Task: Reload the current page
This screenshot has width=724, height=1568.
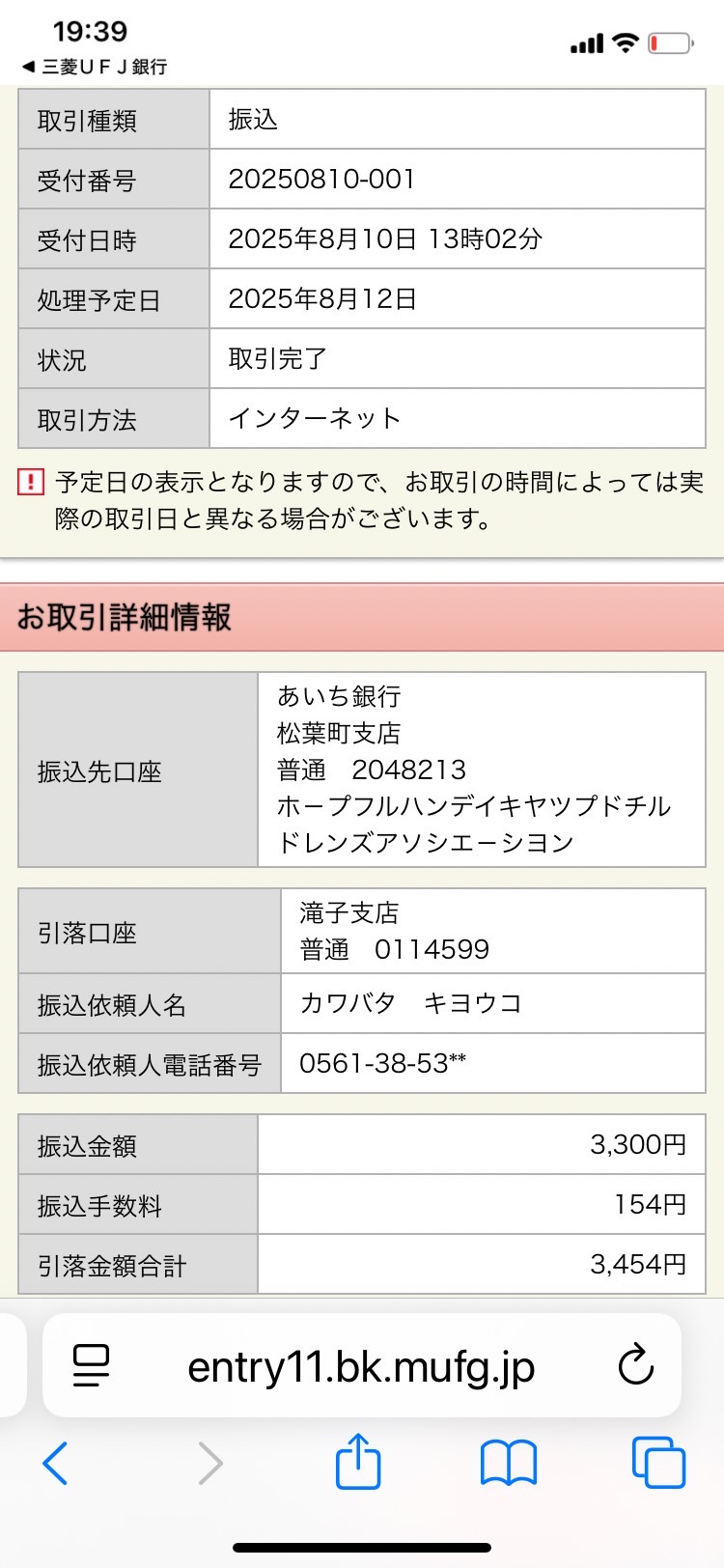Action: 635,1364
